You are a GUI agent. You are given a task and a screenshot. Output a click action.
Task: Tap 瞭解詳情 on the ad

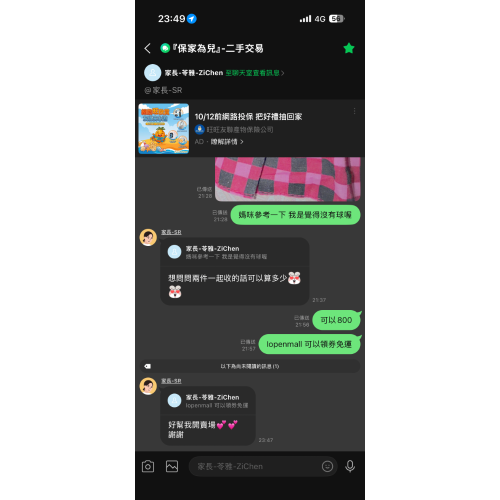pyautogui.click(x=227, y=142)
